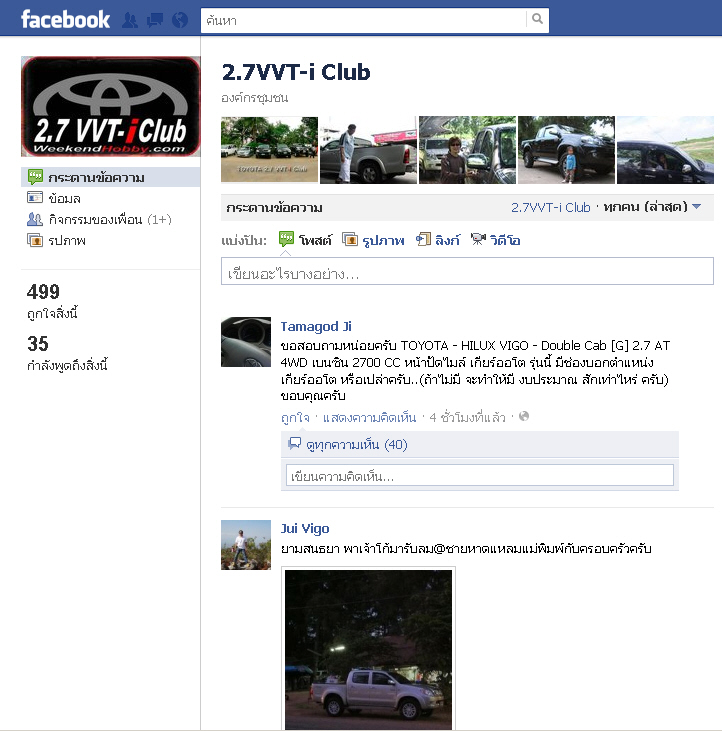Viewport: 722px width, 731px height.
Task: Open Jui Vigo's profile link
Action: click(x=305, y=528)
